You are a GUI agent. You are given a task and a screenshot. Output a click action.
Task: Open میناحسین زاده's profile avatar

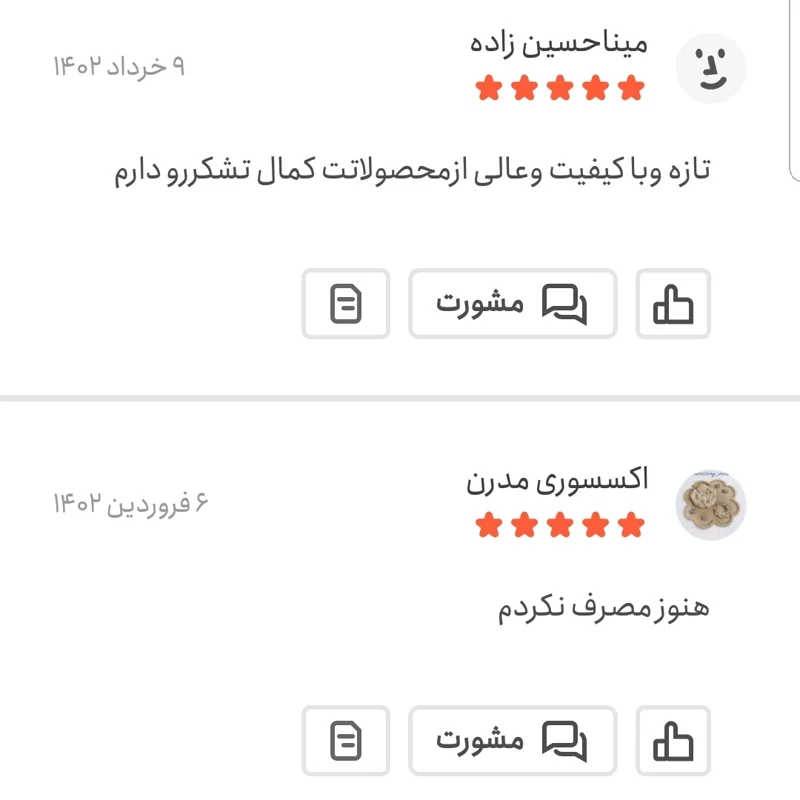(711, 68)
